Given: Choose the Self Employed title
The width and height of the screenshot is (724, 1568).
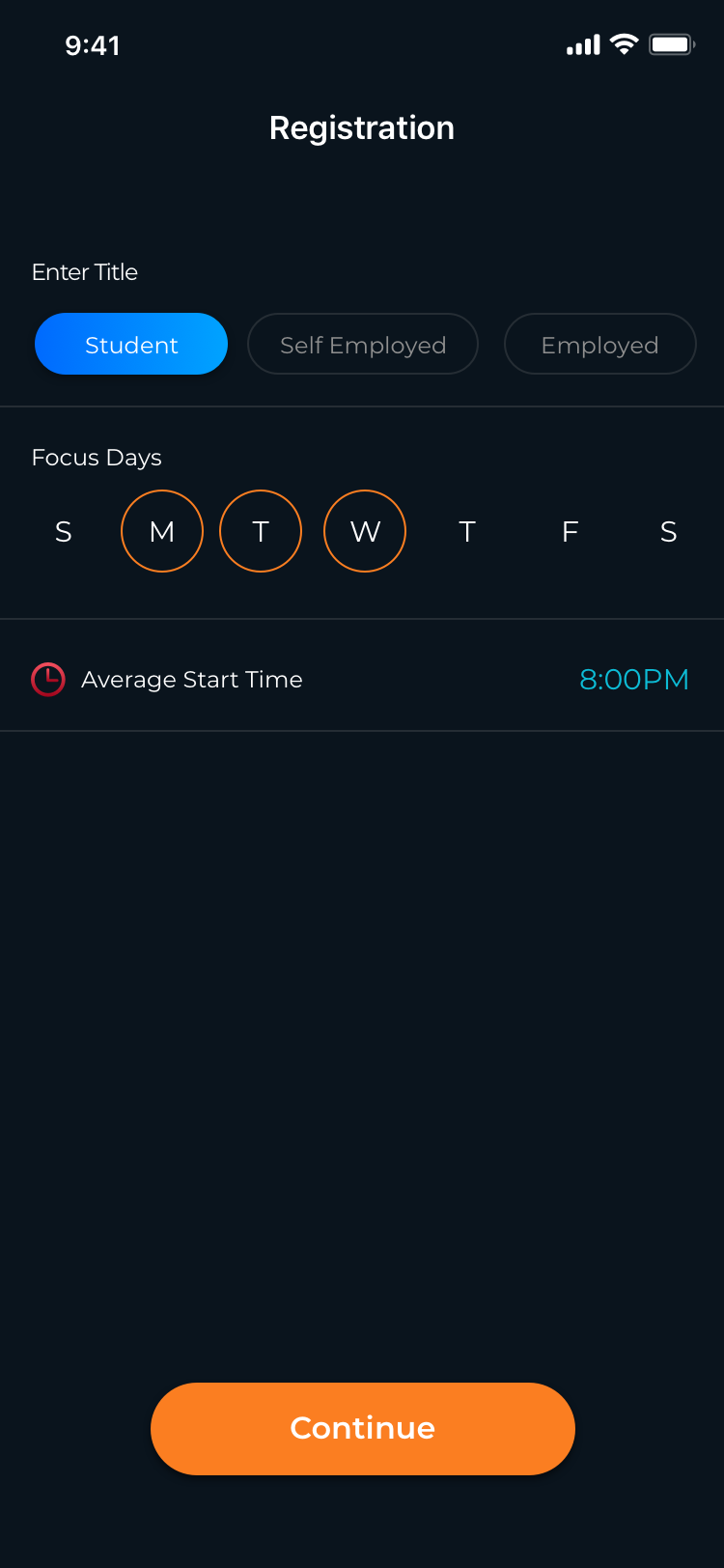Looking at the screenshot, I should pos(363,344).
